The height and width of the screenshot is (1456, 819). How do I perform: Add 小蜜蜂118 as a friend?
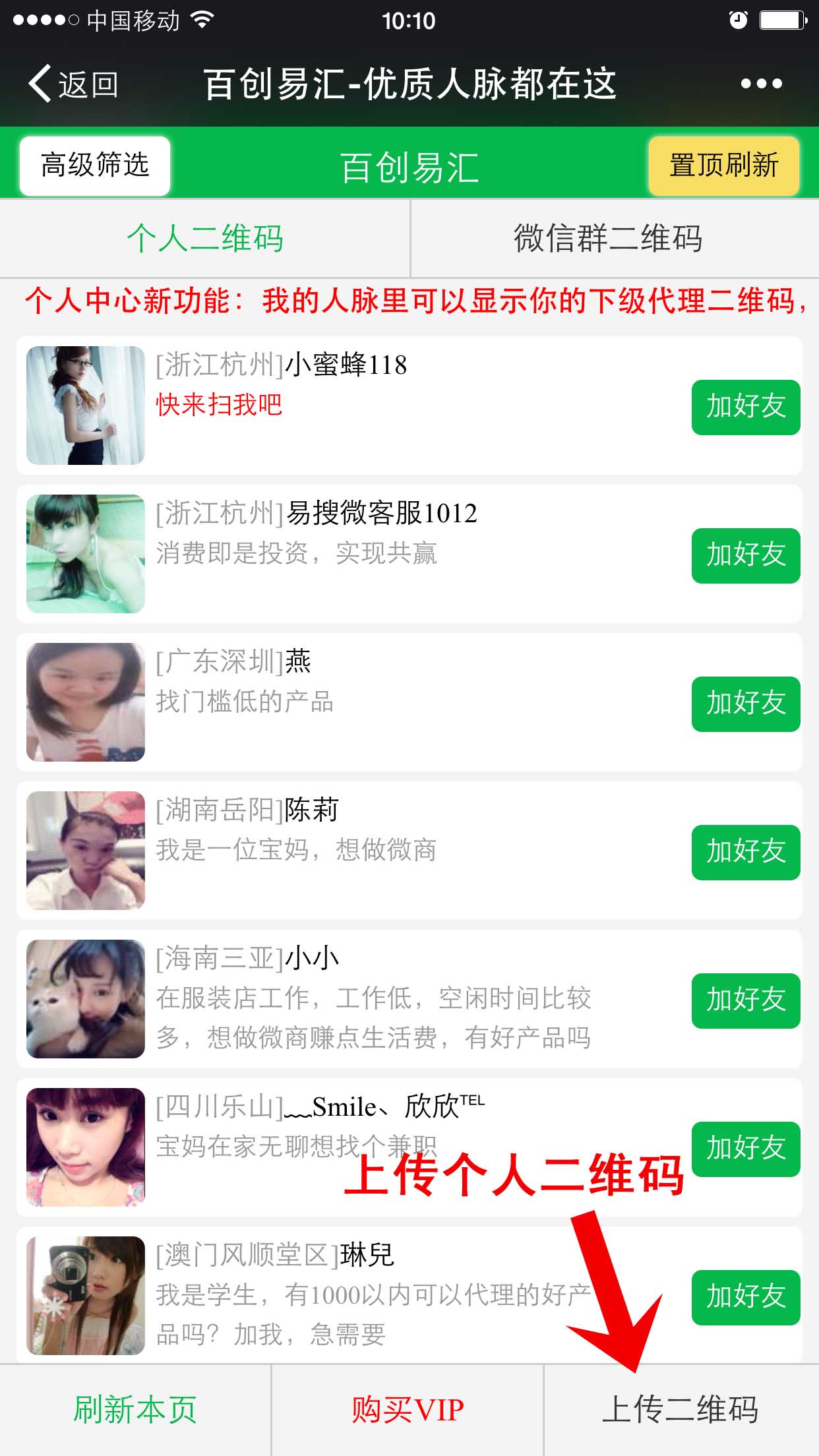[x=745, y=407]
